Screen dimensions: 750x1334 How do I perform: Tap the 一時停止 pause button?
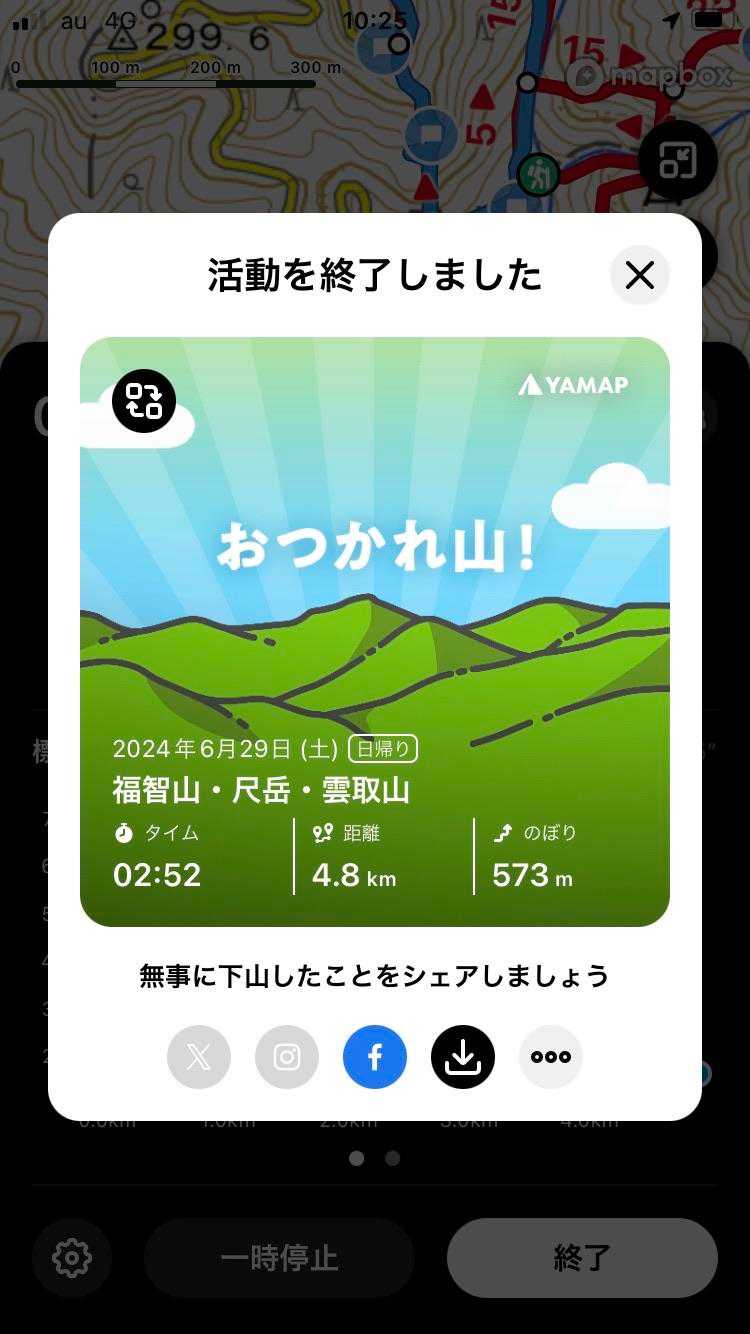pos(279,1258)
